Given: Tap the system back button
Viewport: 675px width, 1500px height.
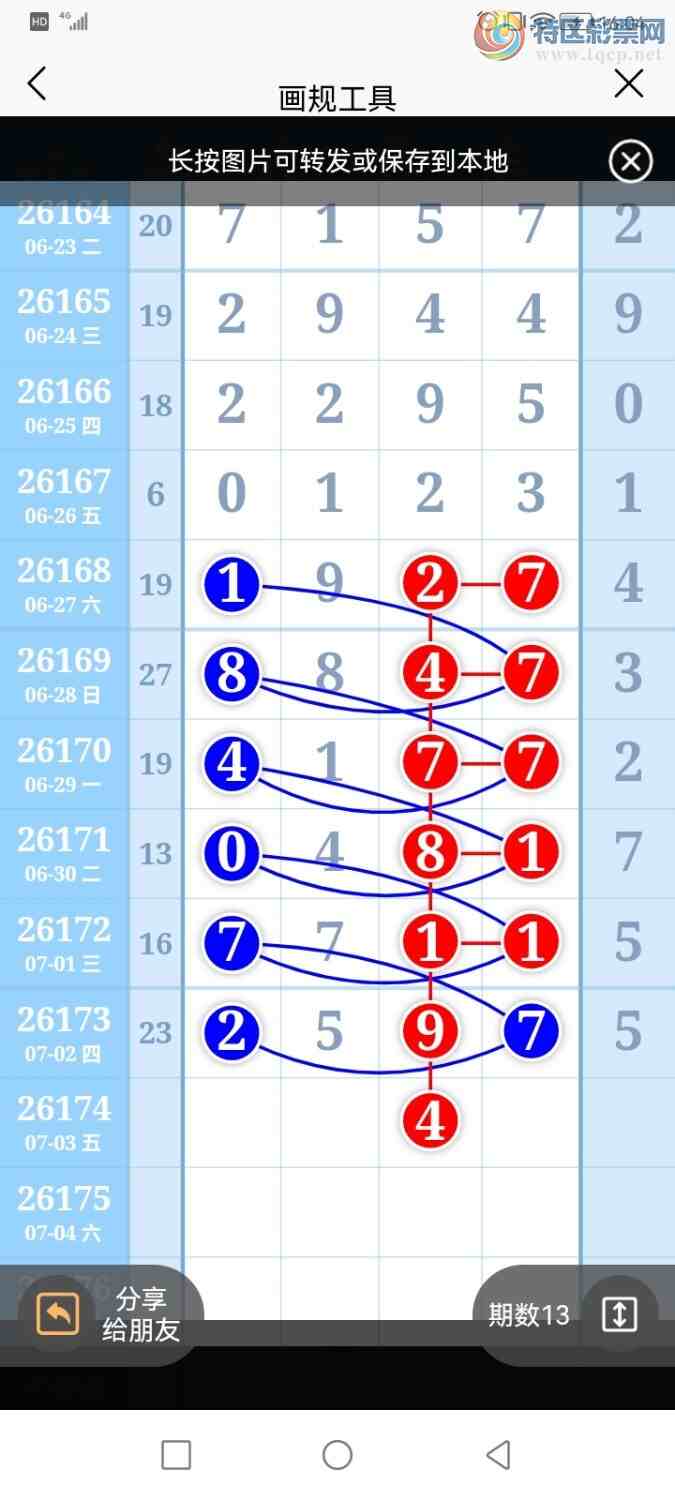Looking at the screenshot, I should click(498, 1454).
